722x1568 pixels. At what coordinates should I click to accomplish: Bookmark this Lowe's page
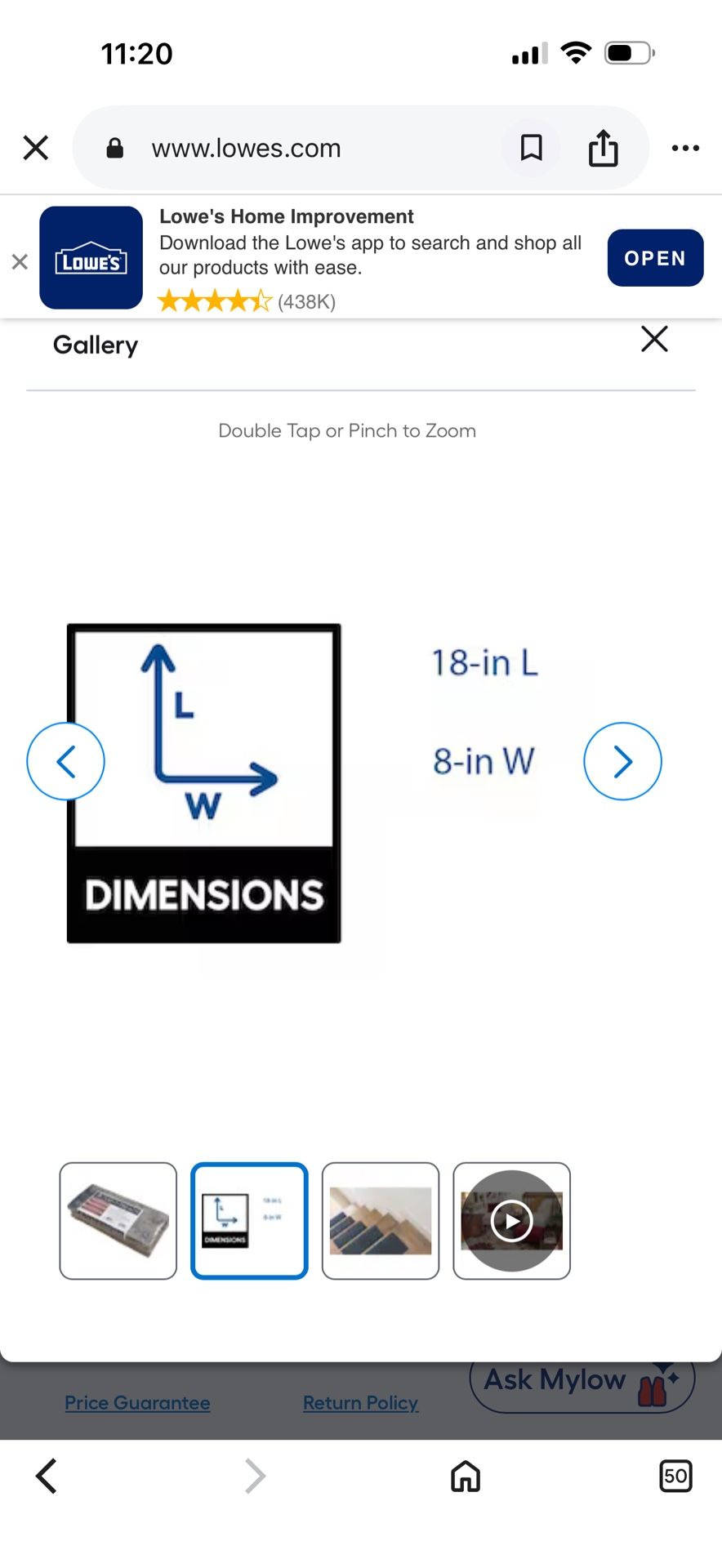point(532,148)
